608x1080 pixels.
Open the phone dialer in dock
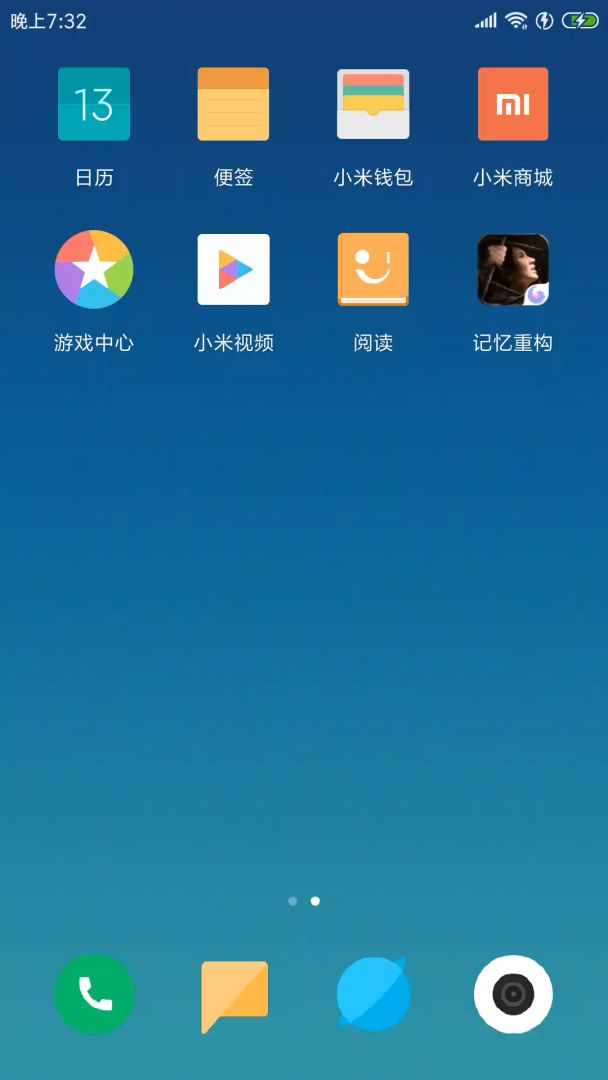click(x=94, y=994)
